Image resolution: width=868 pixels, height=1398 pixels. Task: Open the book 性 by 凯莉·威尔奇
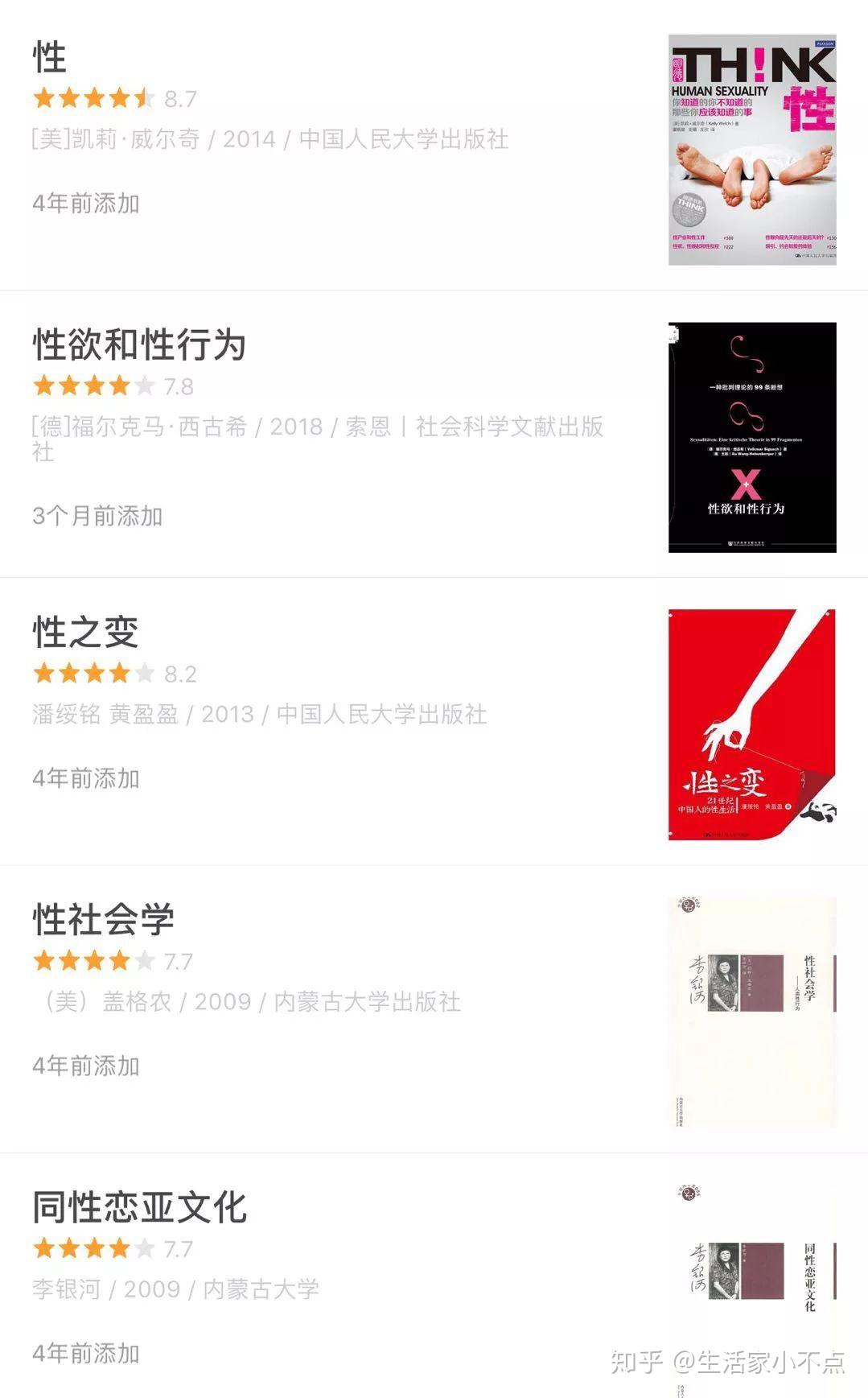[50, 58]
